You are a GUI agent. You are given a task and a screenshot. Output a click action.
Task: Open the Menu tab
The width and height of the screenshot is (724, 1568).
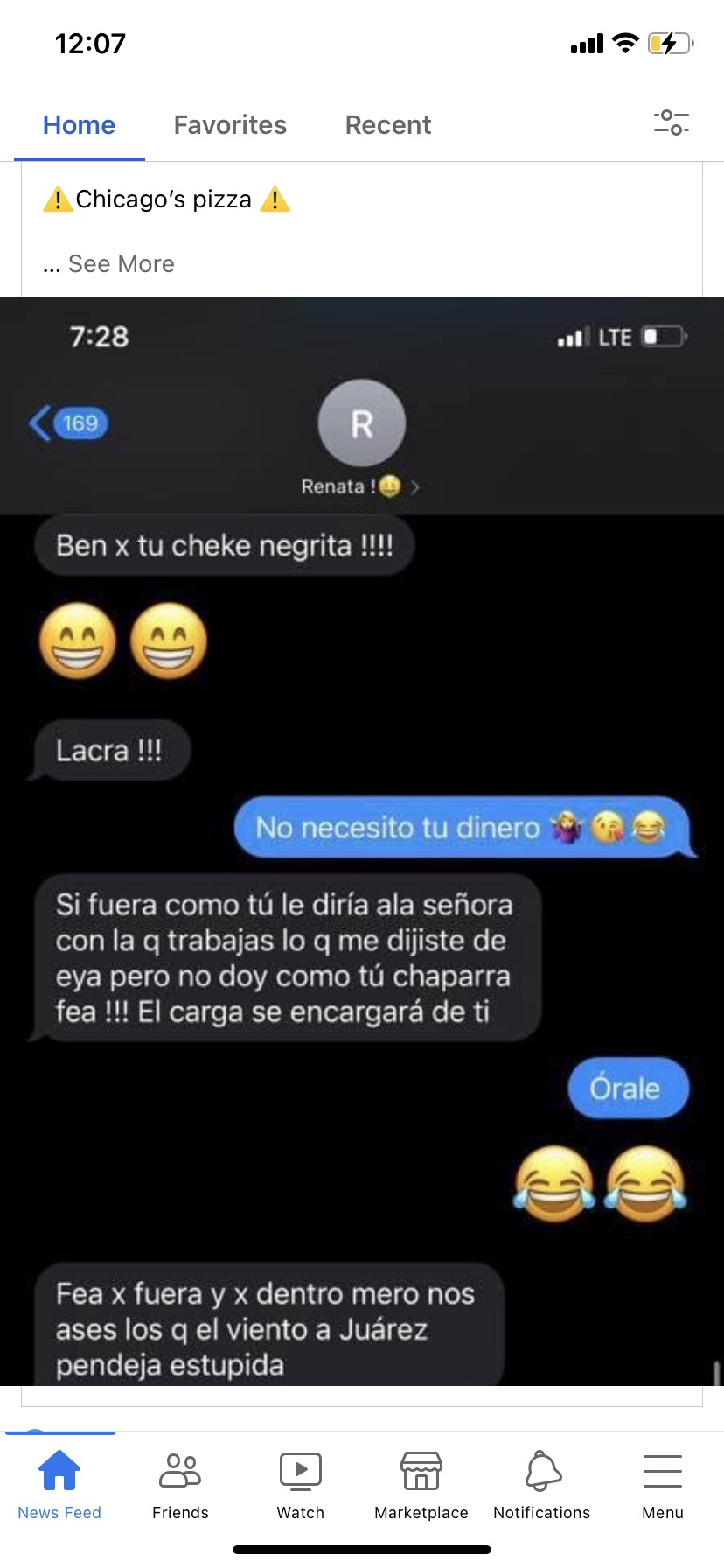point(663,1484)
